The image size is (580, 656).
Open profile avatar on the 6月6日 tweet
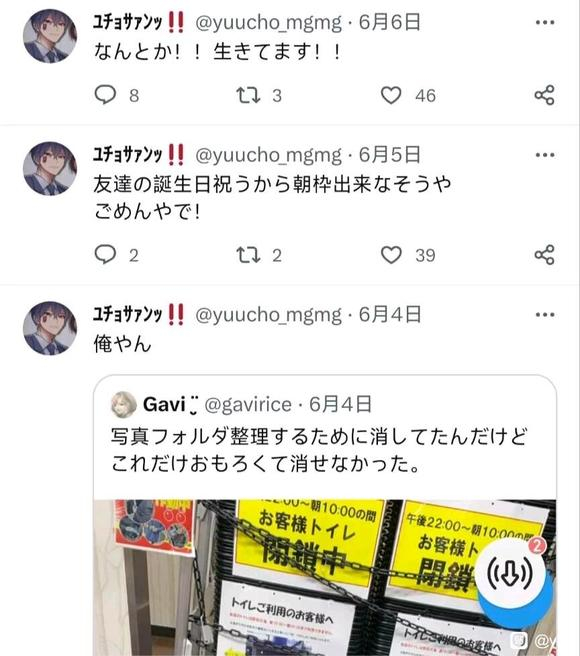click(50, 36)
